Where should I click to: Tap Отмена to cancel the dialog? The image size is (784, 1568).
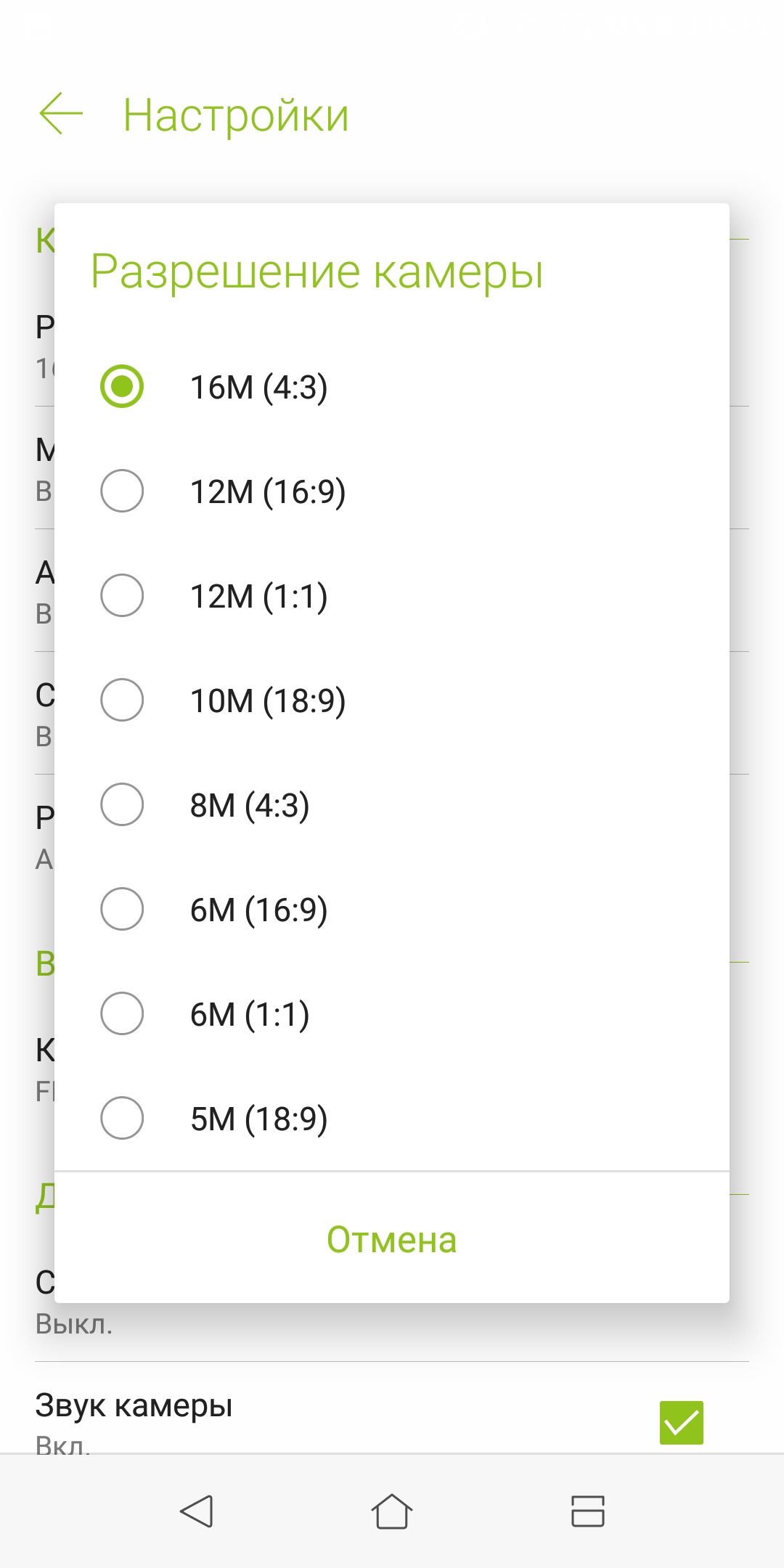[x=392, y=1239]
